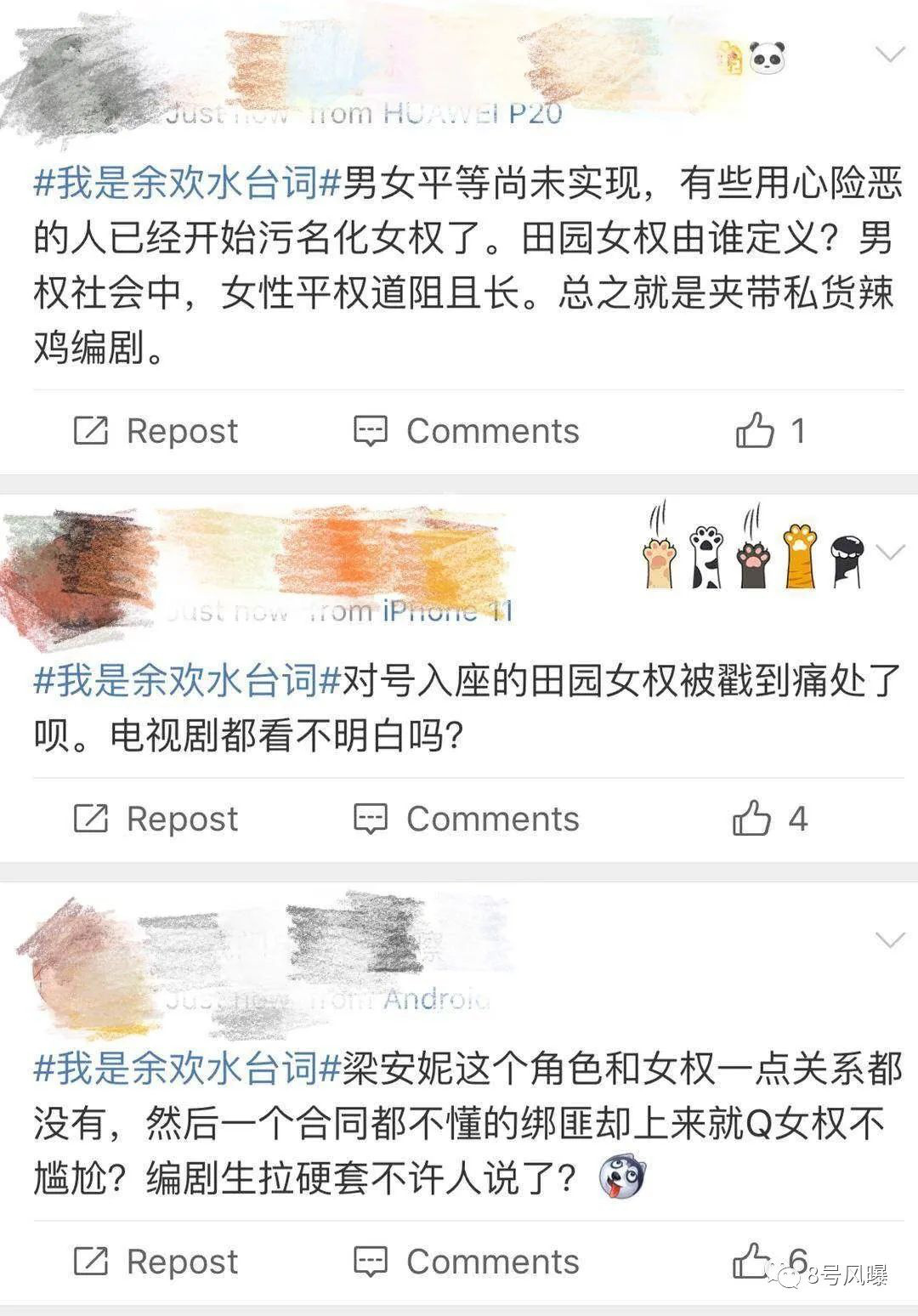918x1316 pixels.
Task: Repost the post sent from HUAWEI P20
Action: pyautogui.click(x=156, y=431)
